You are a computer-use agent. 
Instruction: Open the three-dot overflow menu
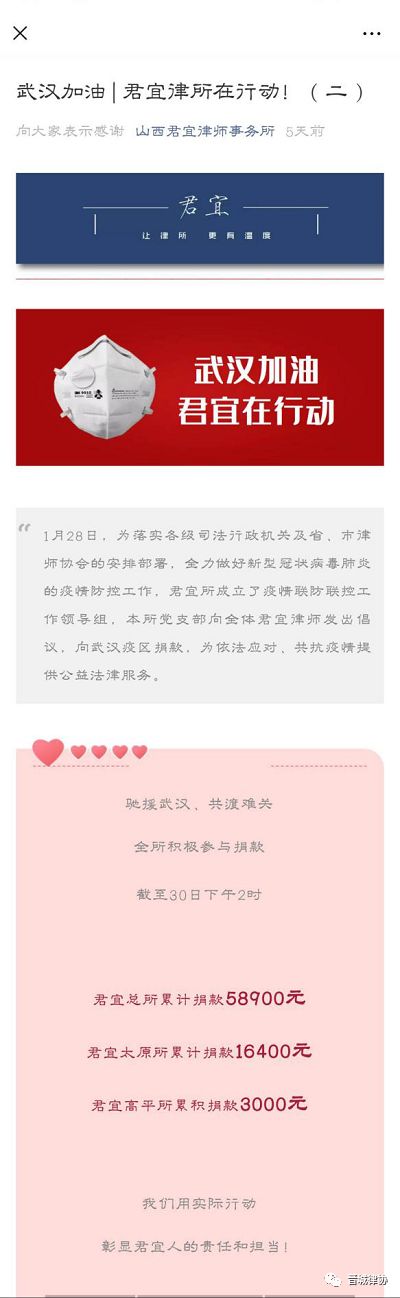372,33
